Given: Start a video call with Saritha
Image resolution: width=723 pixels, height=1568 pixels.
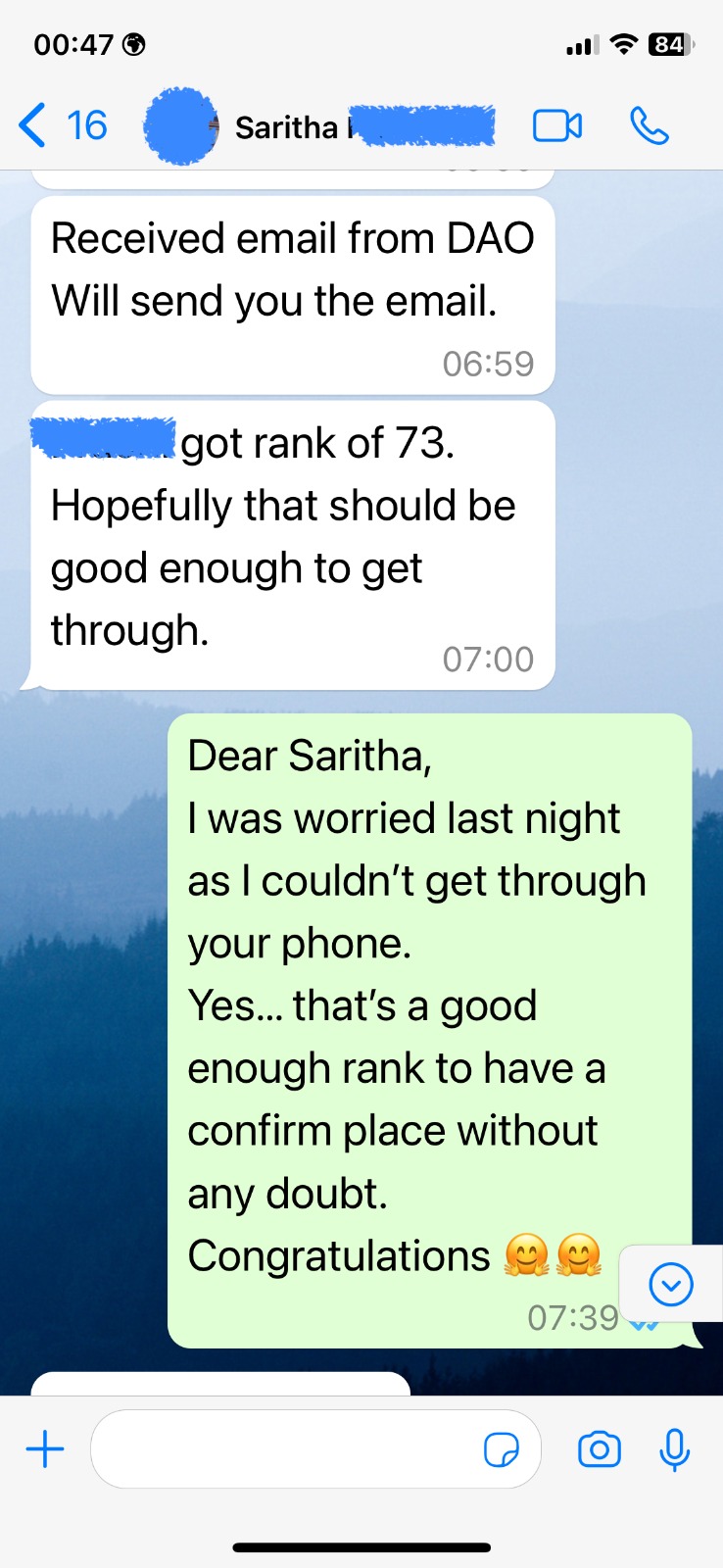Looking at the screenshot, I should click(556, 126).
